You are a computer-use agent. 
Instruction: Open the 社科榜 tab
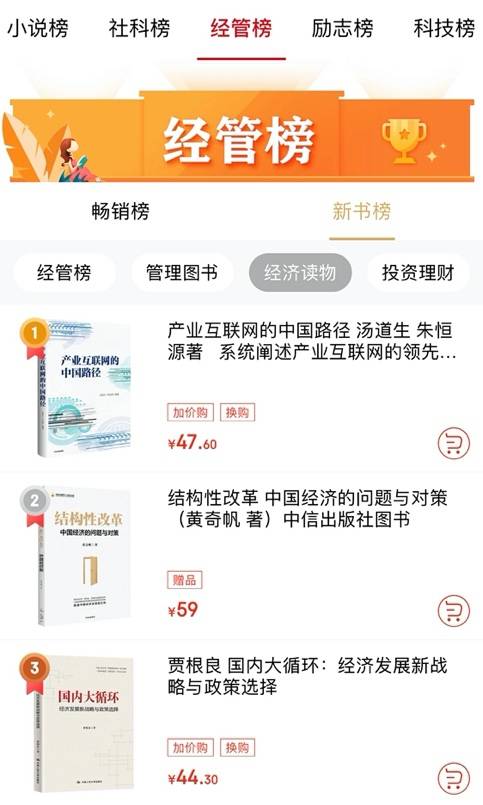[139, 28]
